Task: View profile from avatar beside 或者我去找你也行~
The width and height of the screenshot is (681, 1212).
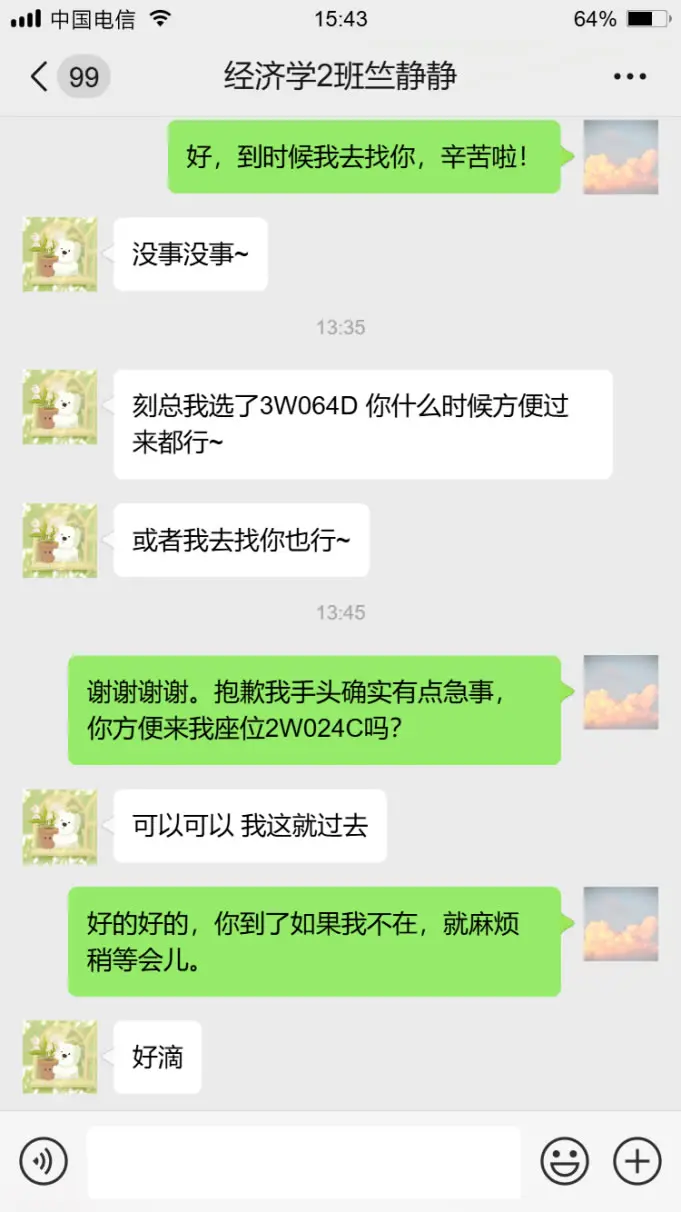Action: [x=60, y=540]
